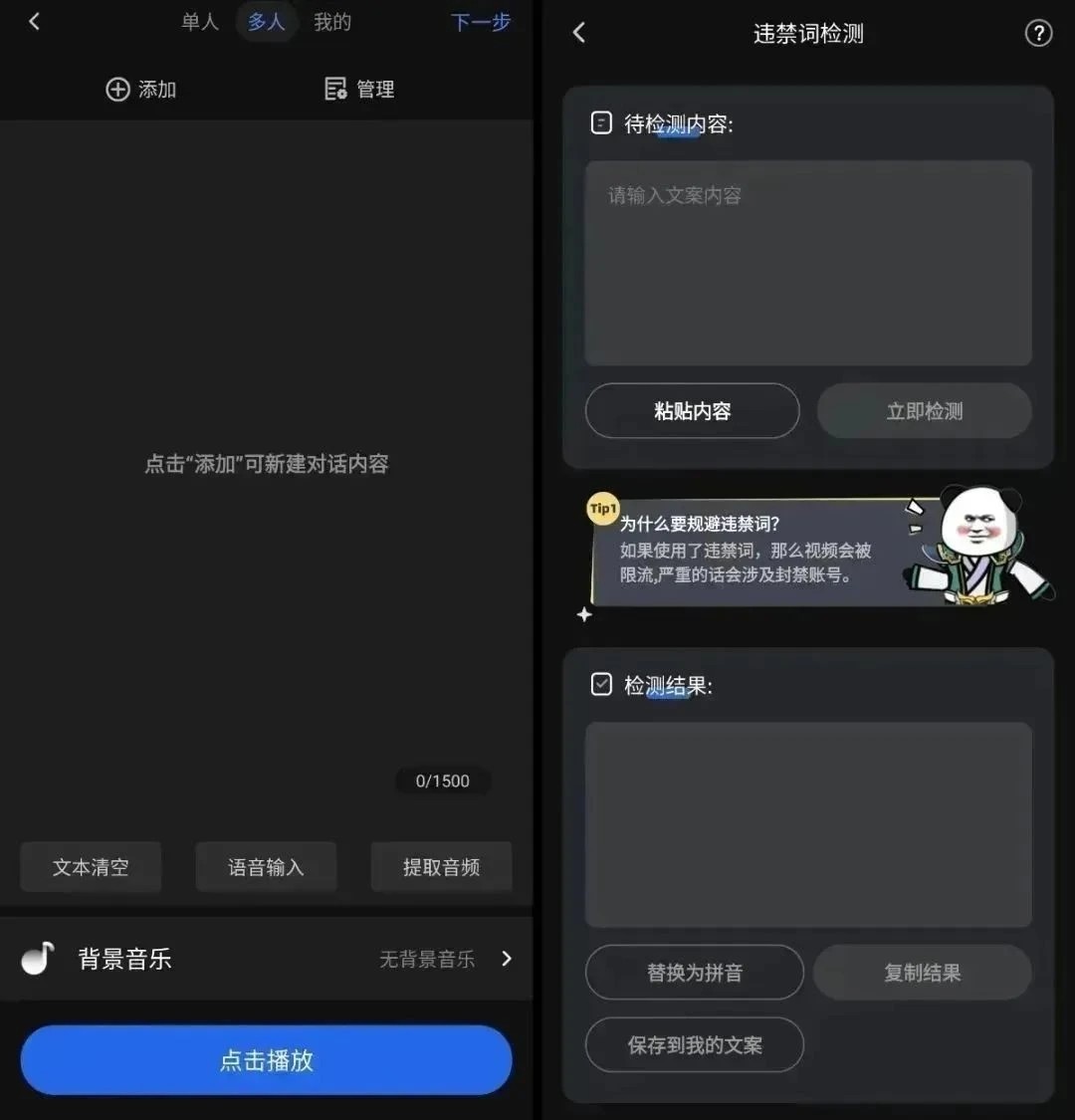
Task: Choose 替换为拼音 for results
Action: (694, 973)
